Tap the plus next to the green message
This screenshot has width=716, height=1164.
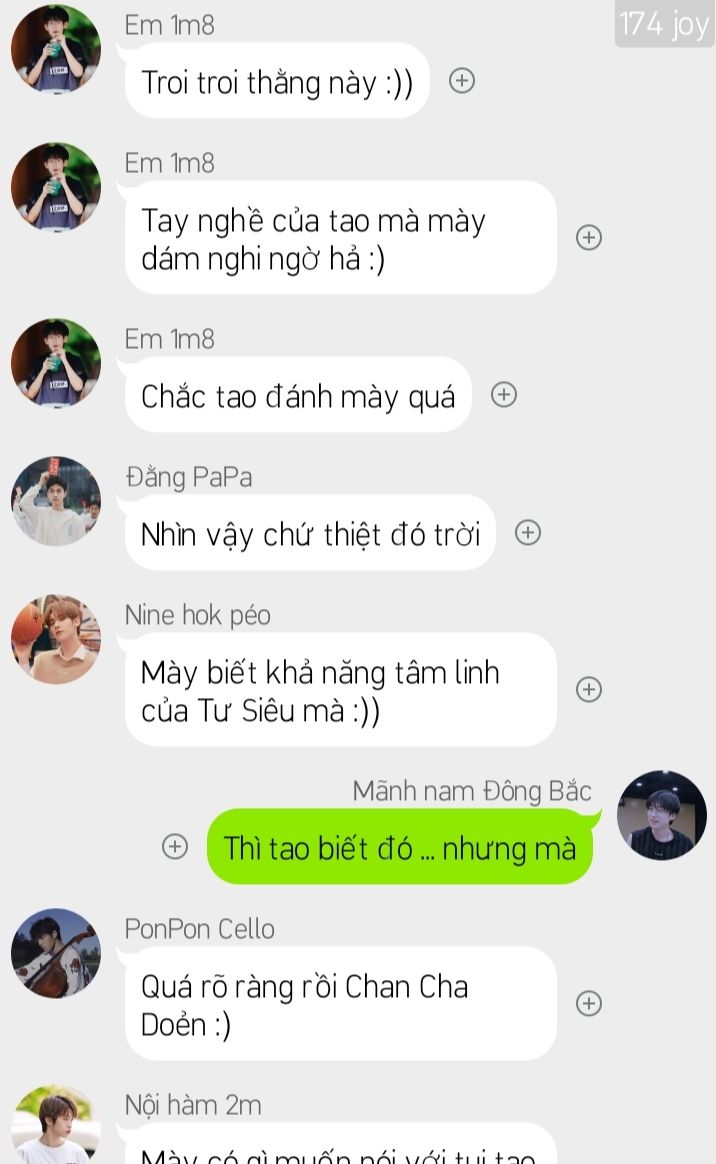(175, 846)
